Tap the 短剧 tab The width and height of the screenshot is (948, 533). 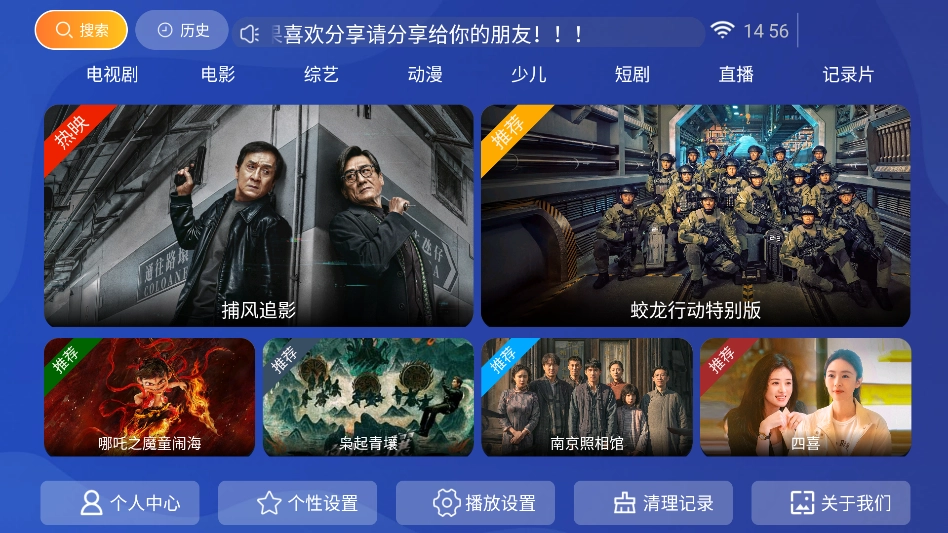coord(632,75)
